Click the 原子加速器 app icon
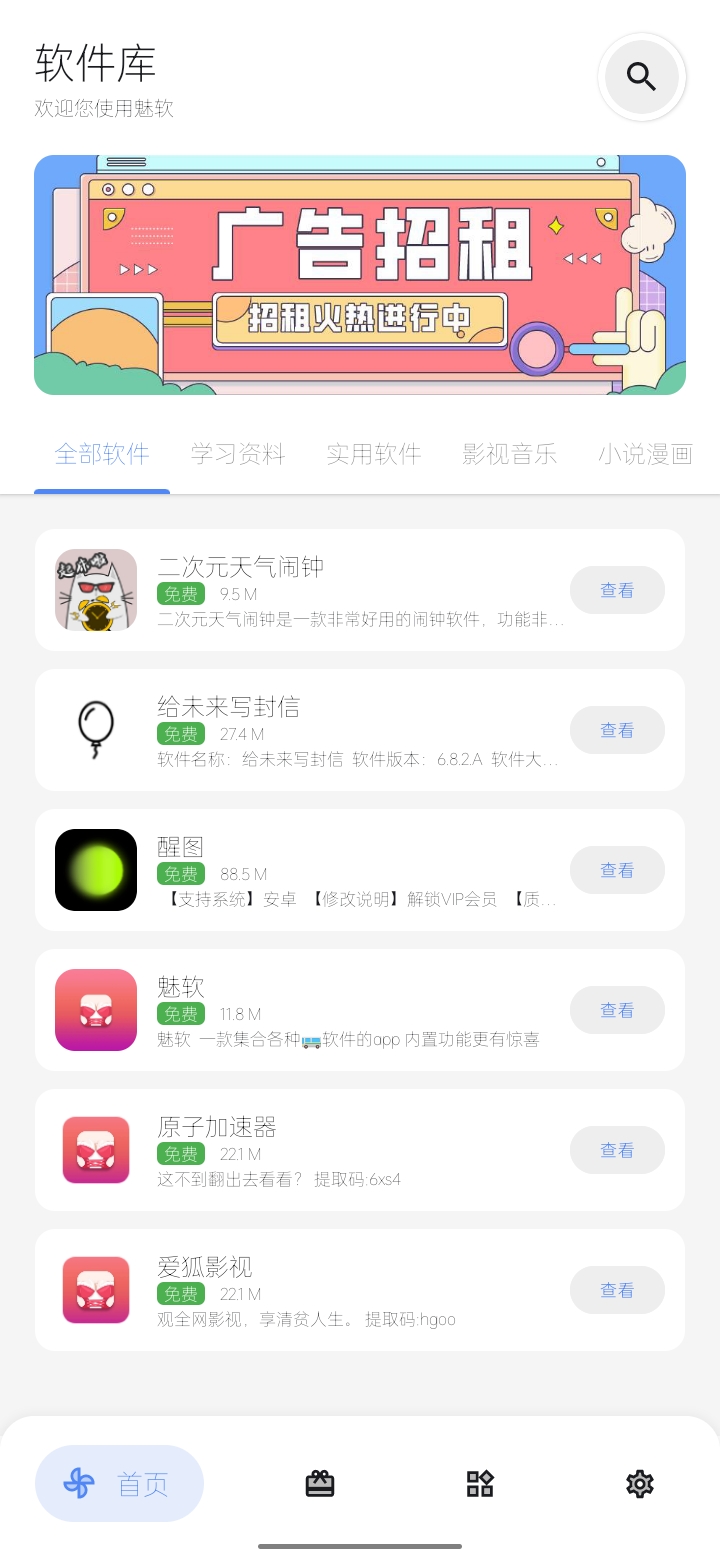 pos(96,1150)
